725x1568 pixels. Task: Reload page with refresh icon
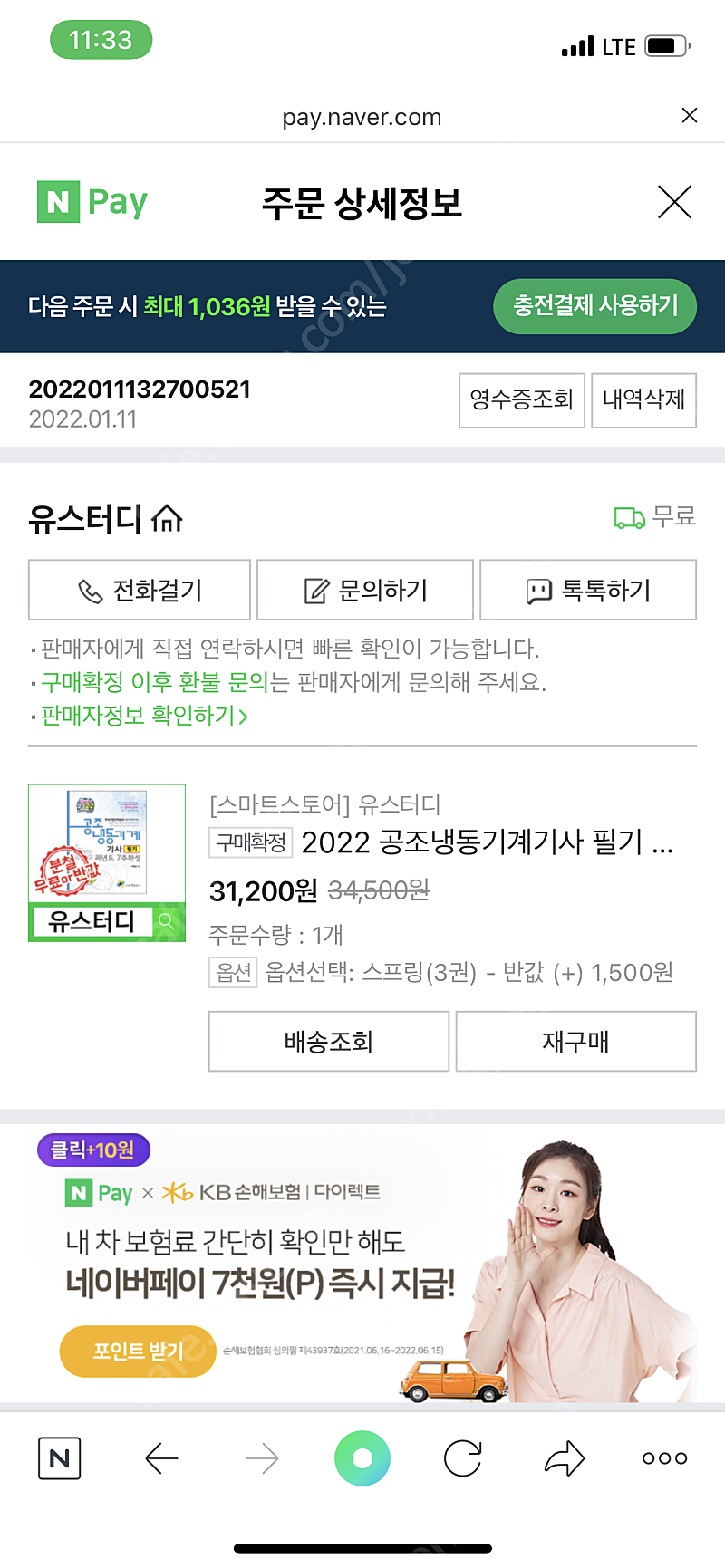[x=462, y=1458]
